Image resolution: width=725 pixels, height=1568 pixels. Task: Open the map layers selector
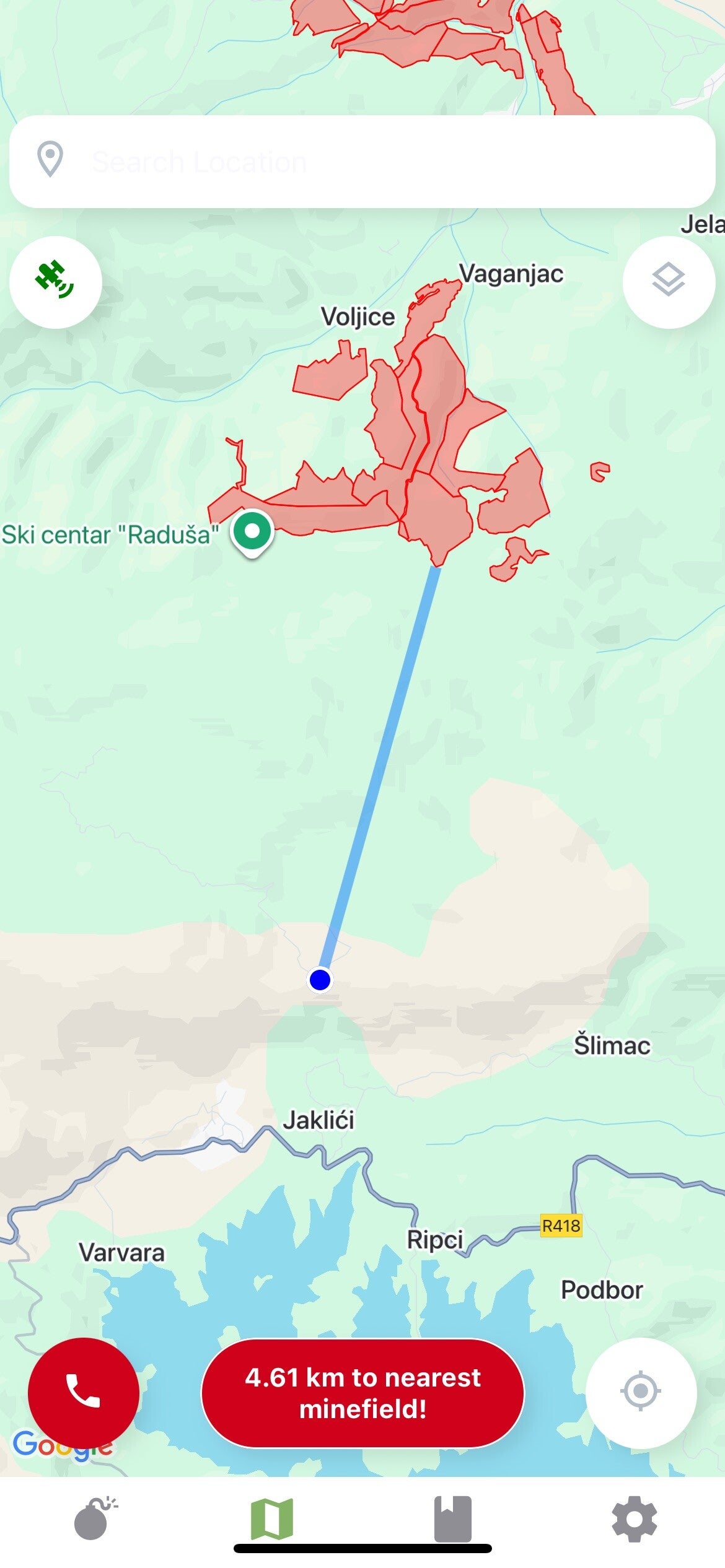click(x=669, y=282)
